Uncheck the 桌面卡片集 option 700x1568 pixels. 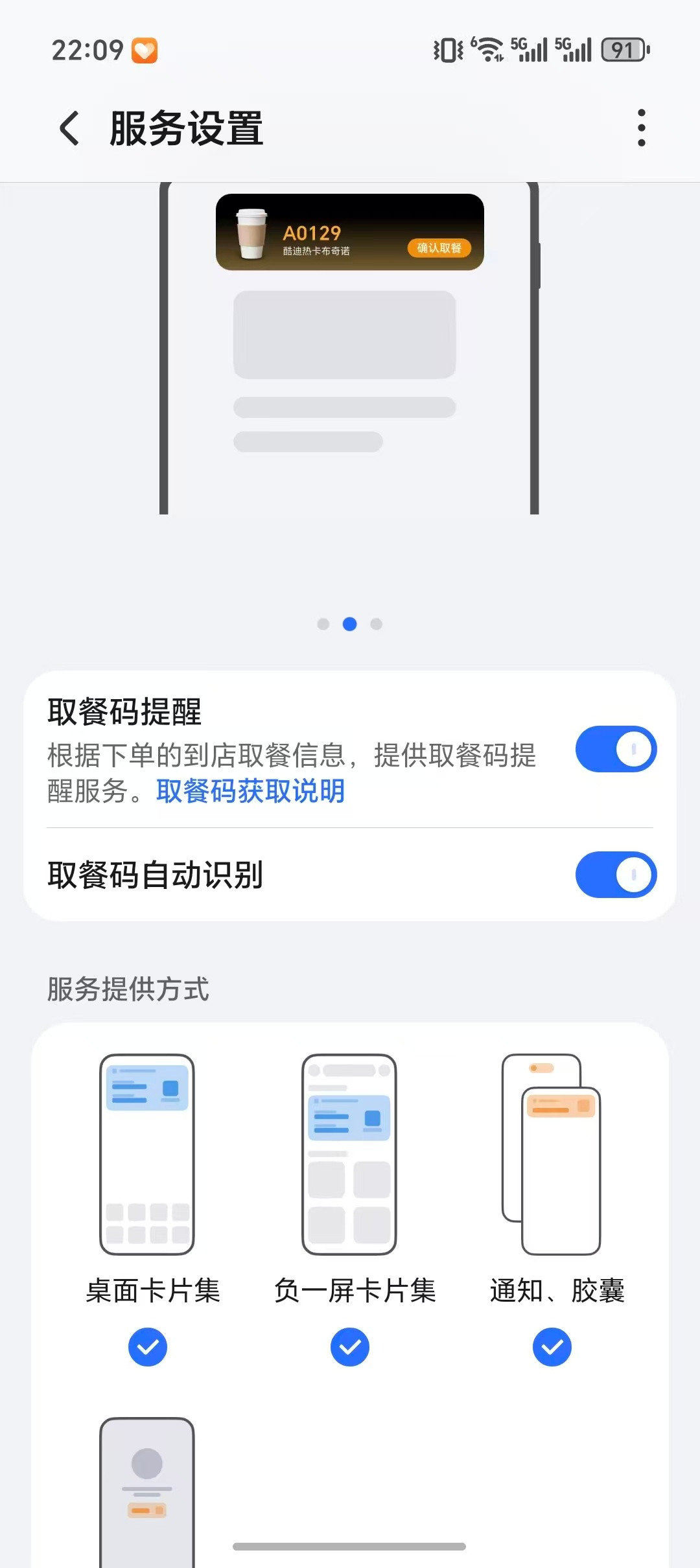click(x=148, y=1346)
